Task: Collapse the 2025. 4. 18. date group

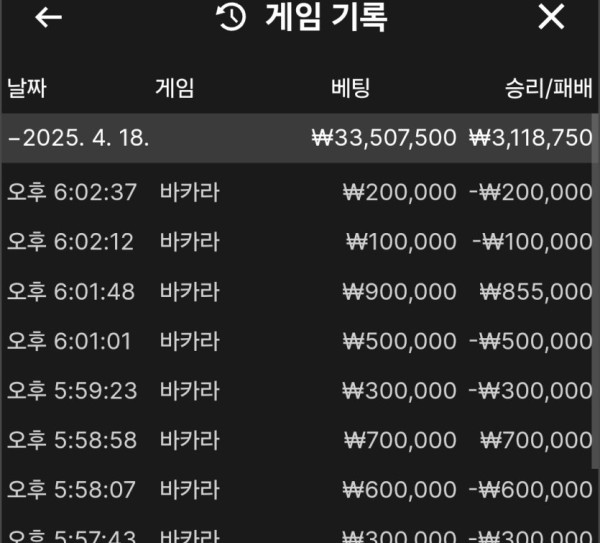Action: (80, 138)
